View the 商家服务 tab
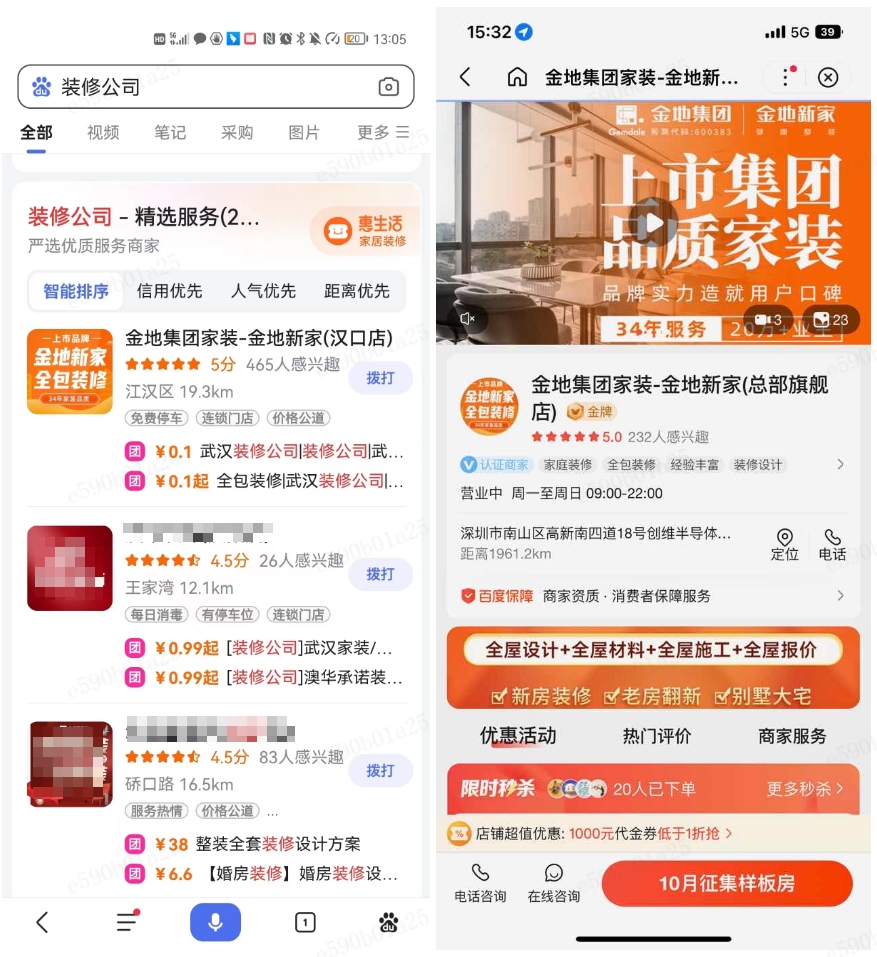 [792, 736]
